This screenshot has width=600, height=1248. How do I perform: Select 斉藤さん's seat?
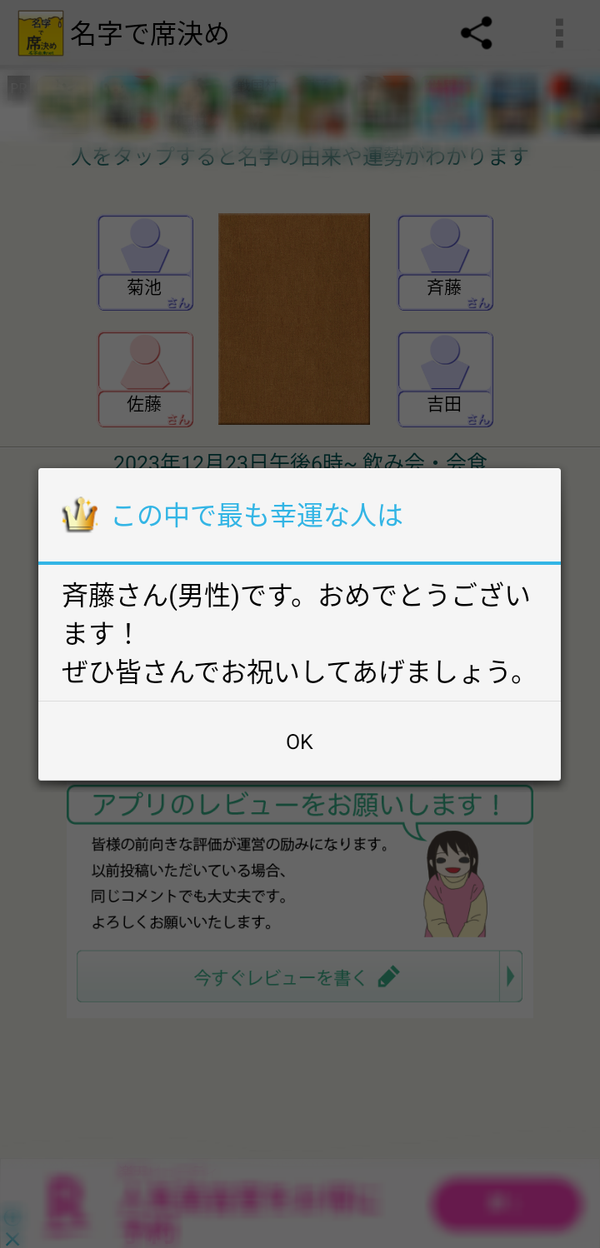445,262
